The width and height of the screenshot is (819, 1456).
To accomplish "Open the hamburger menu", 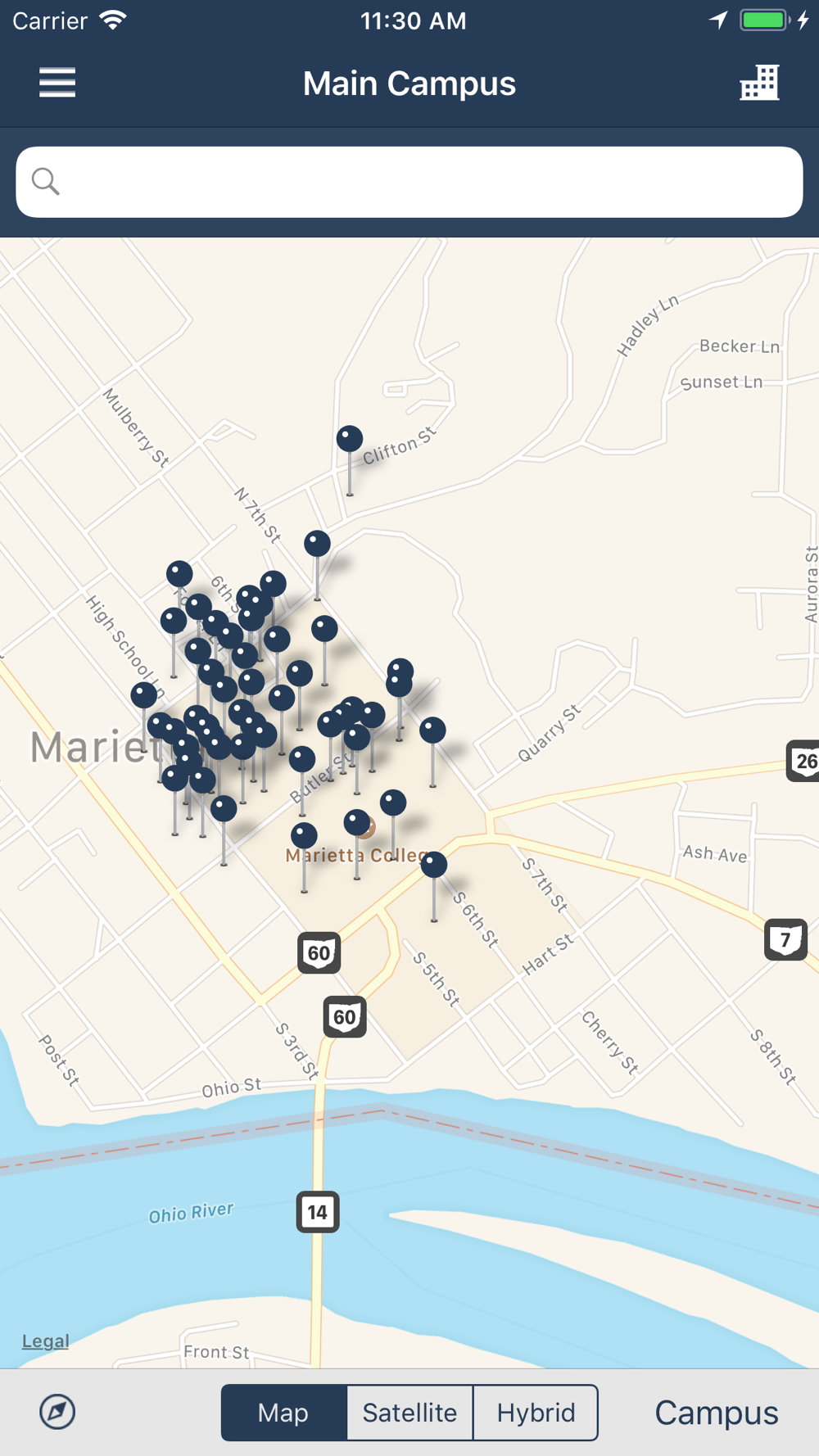I will [57, 83].
